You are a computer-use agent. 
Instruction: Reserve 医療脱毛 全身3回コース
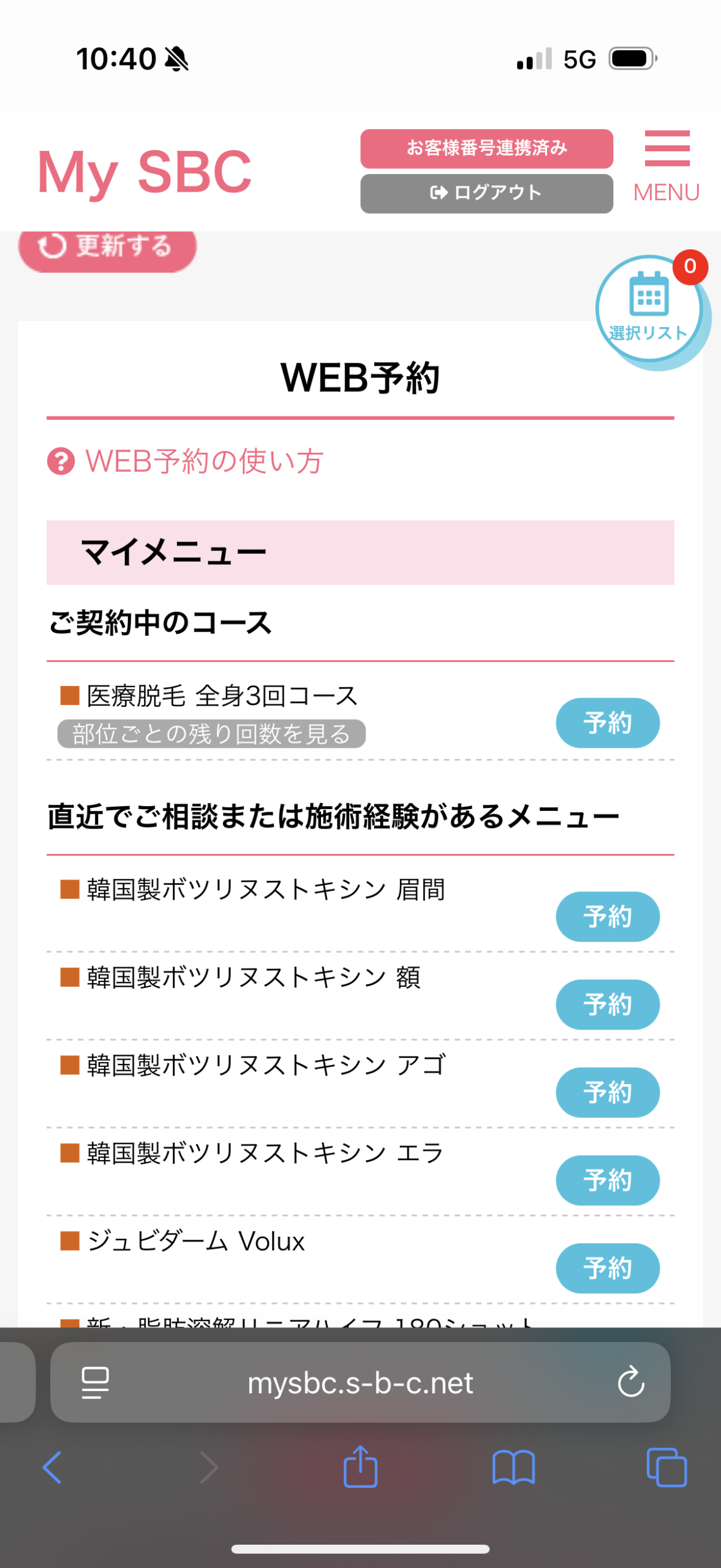[607, 723]
